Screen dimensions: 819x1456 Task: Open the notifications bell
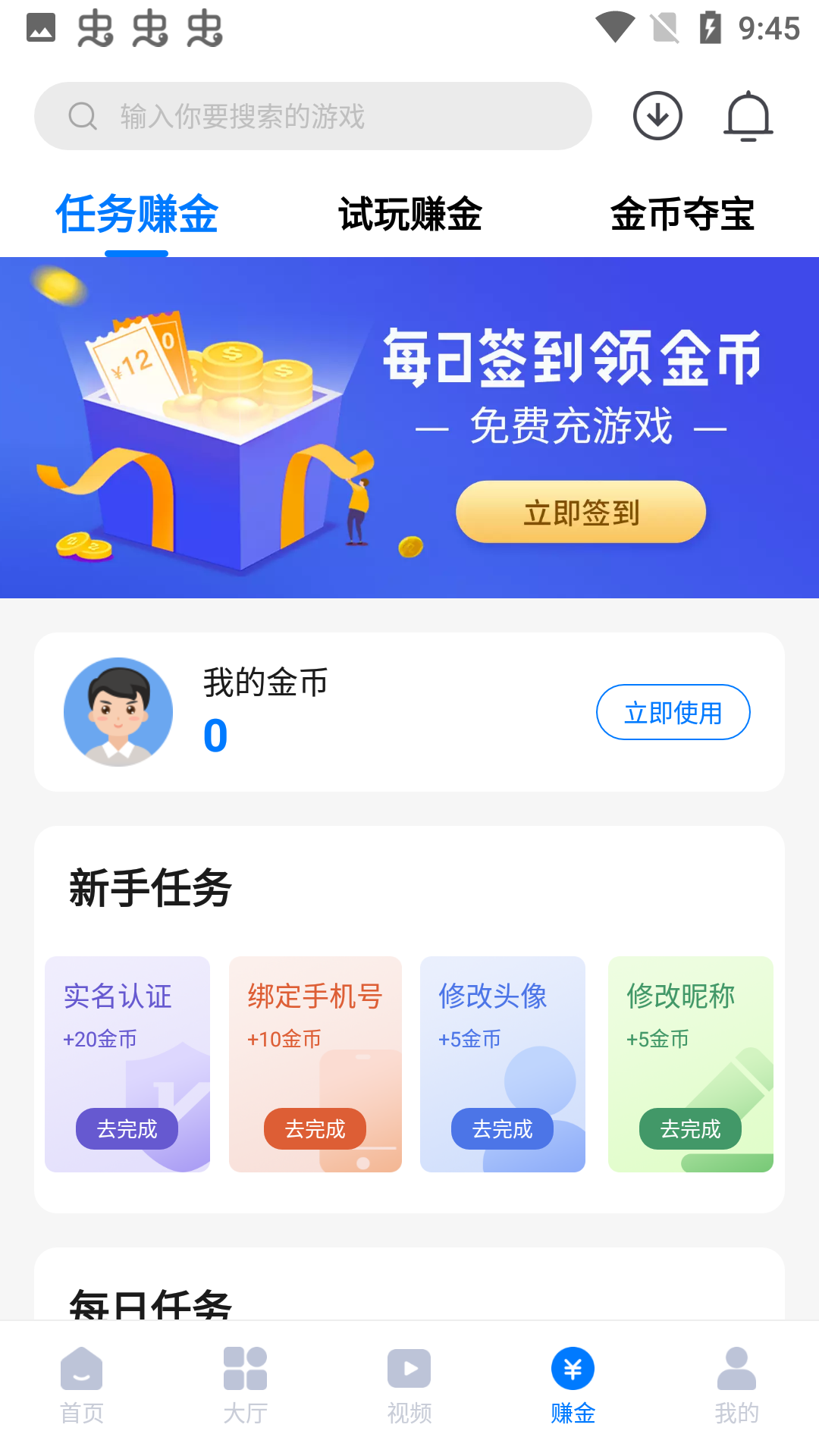[x=748, y=116]
